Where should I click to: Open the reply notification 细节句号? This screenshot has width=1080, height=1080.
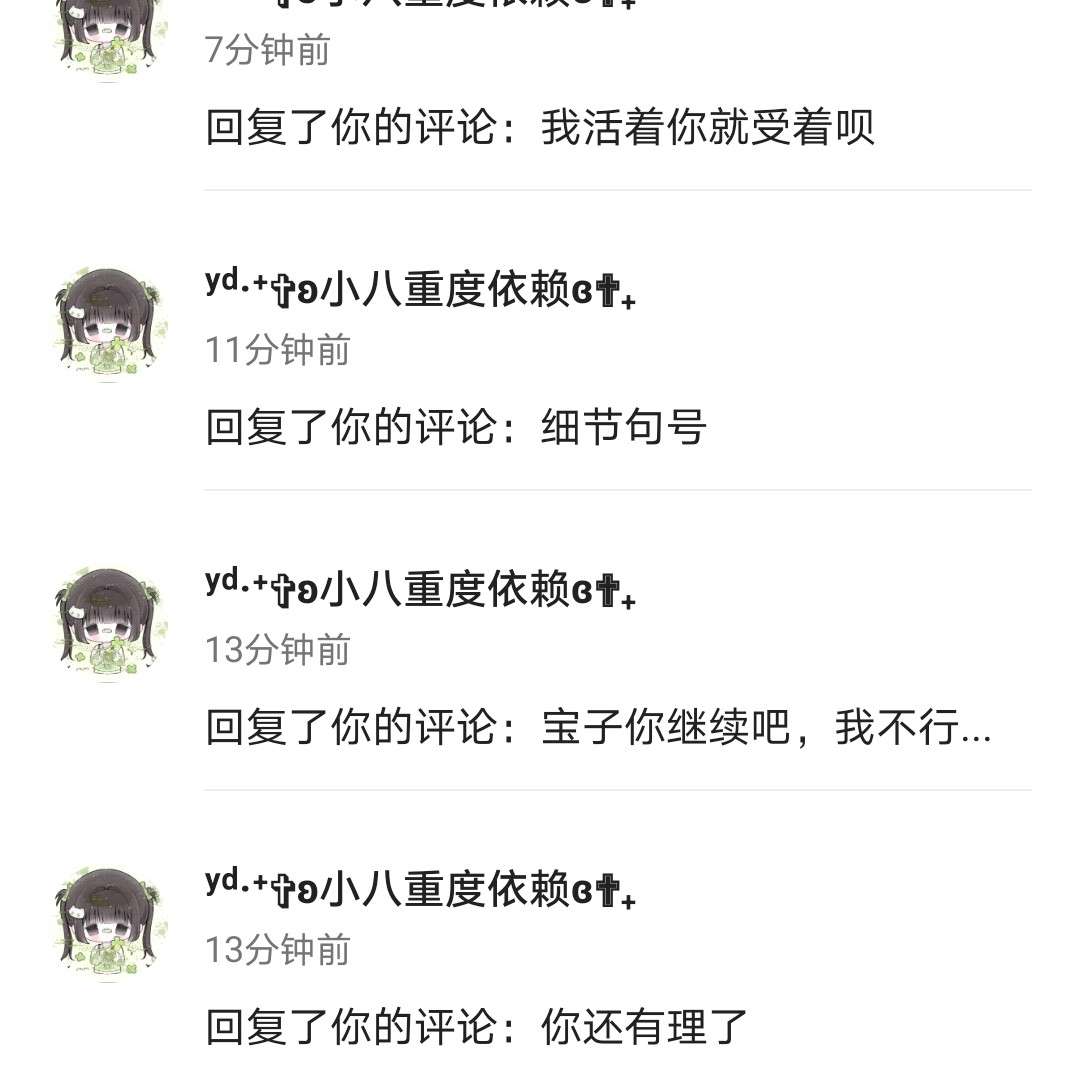pos(456,428)
